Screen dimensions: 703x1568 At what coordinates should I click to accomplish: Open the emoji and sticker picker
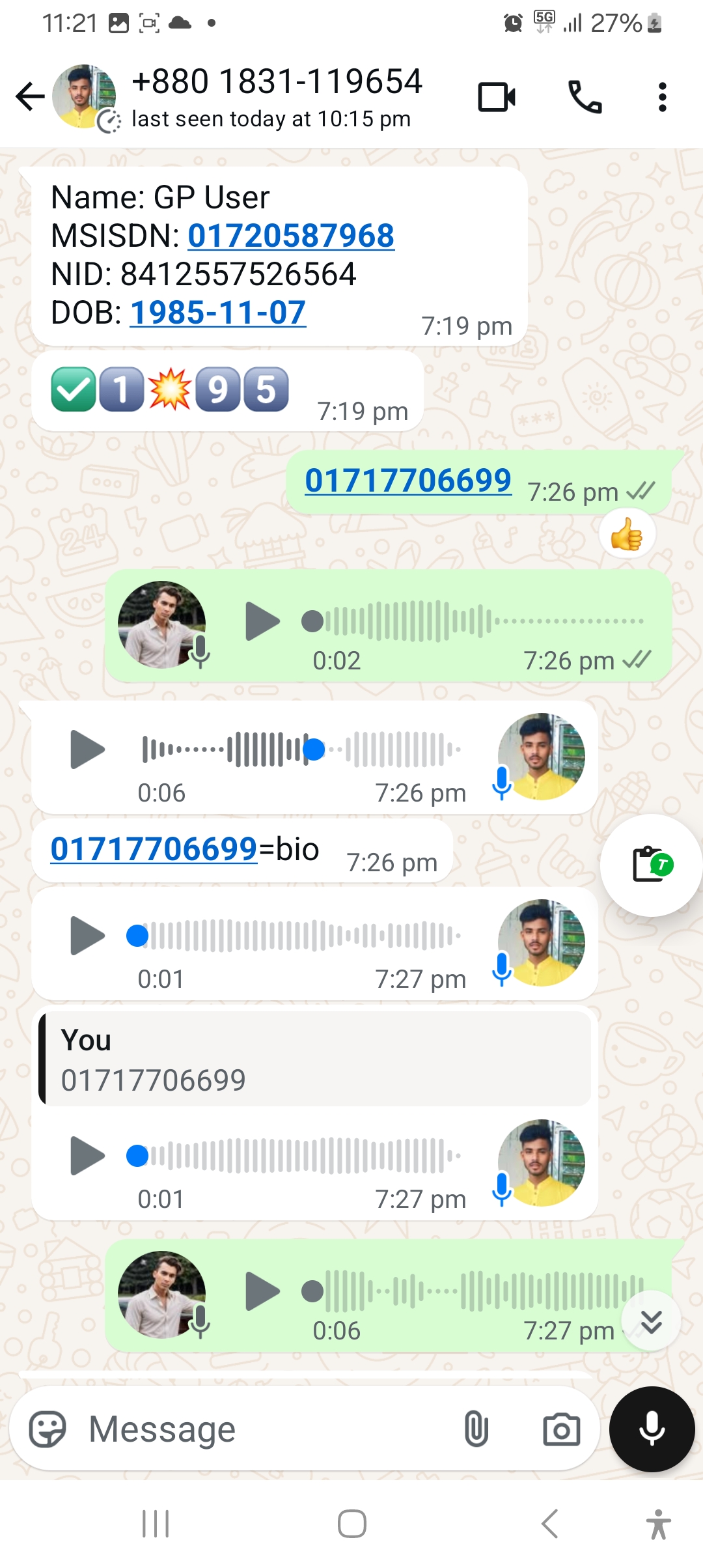pyautogui.click(x=48, y=1429)
